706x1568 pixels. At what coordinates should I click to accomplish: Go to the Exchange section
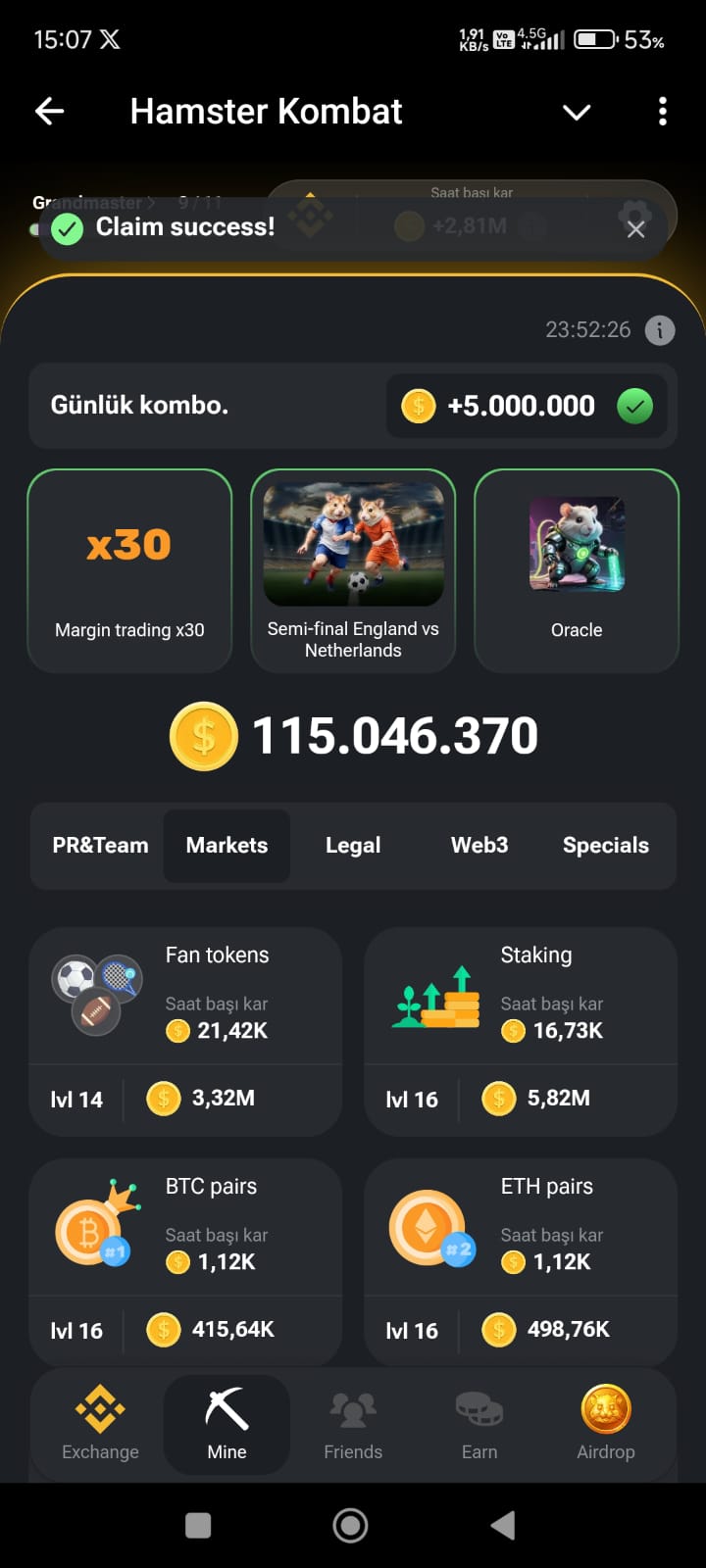(x=100, y=1425)
